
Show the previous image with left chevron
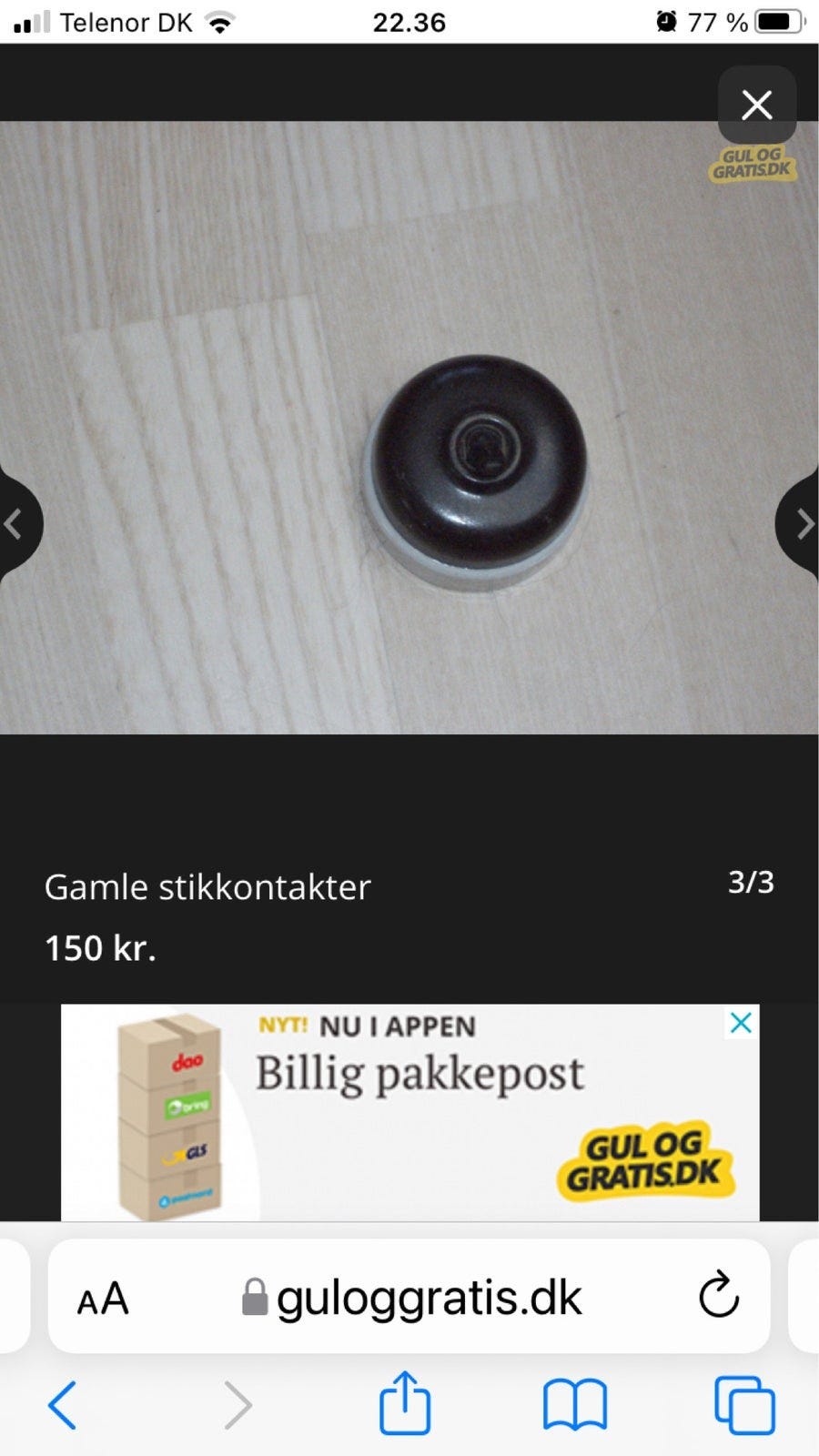click(x=15, y=524)
